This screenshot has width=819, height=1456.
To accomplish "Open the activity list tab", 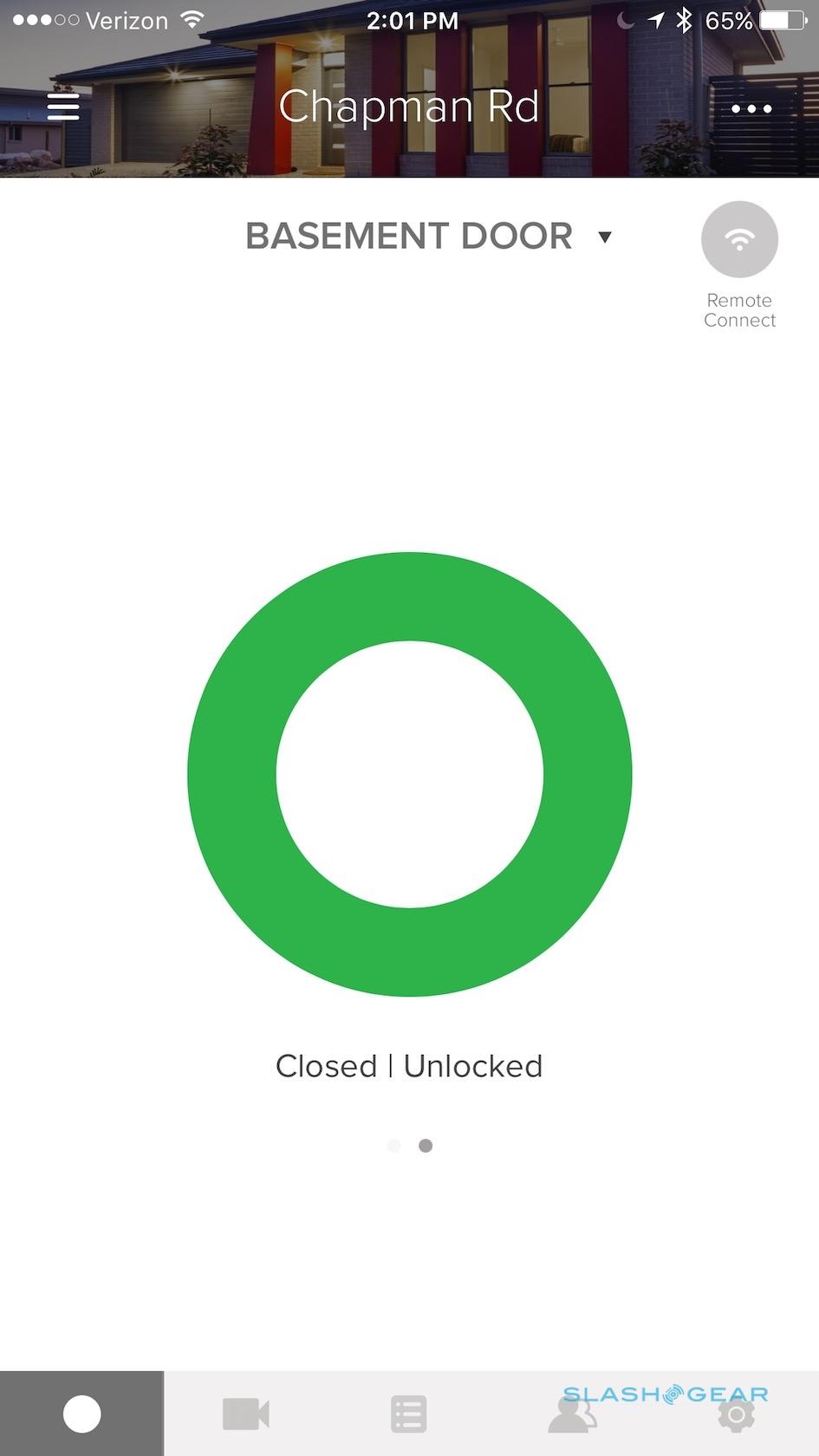I will pos(408,1414).
